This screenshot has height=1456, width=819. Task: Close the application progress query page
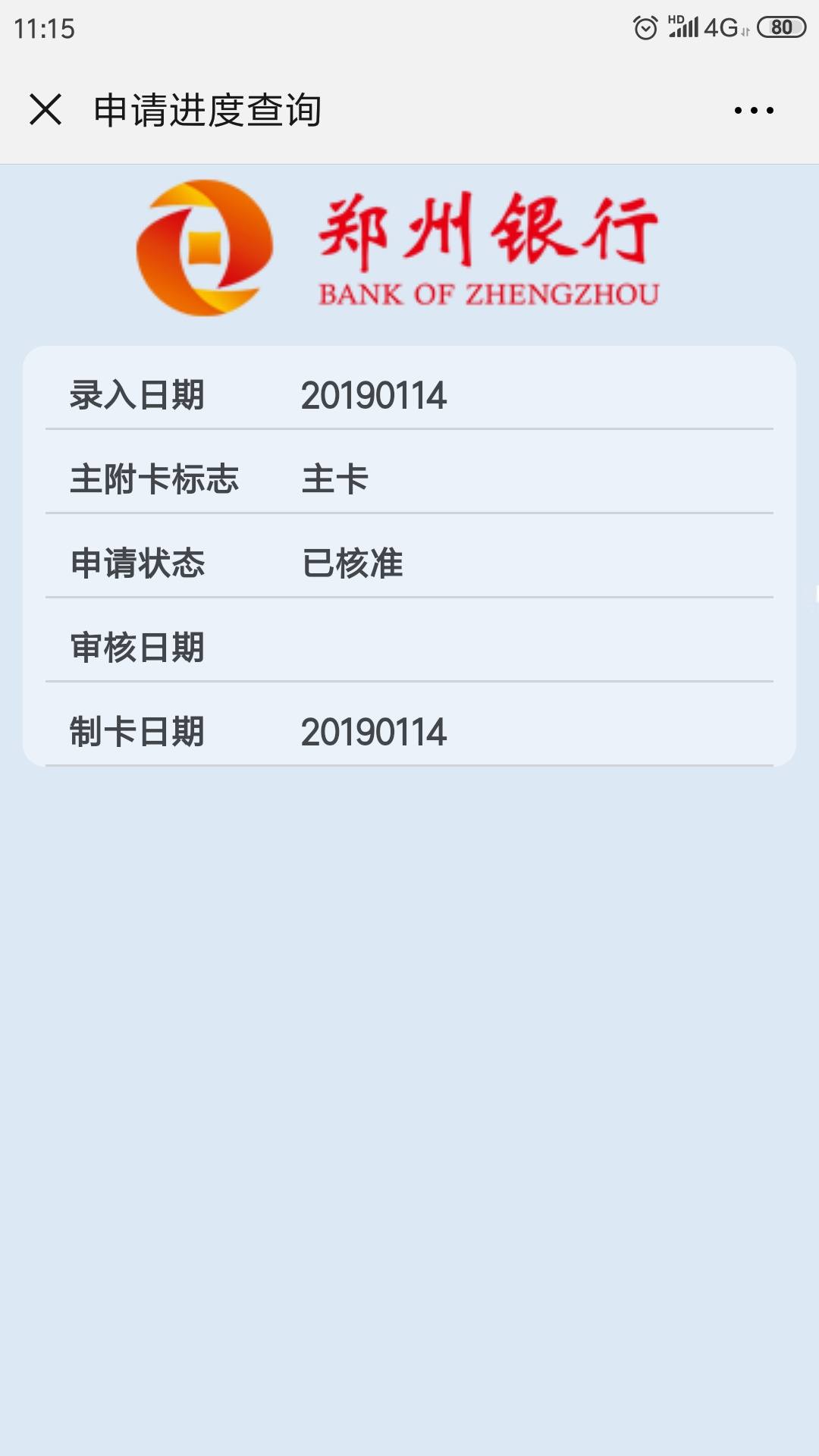click(x=45, y=109)
